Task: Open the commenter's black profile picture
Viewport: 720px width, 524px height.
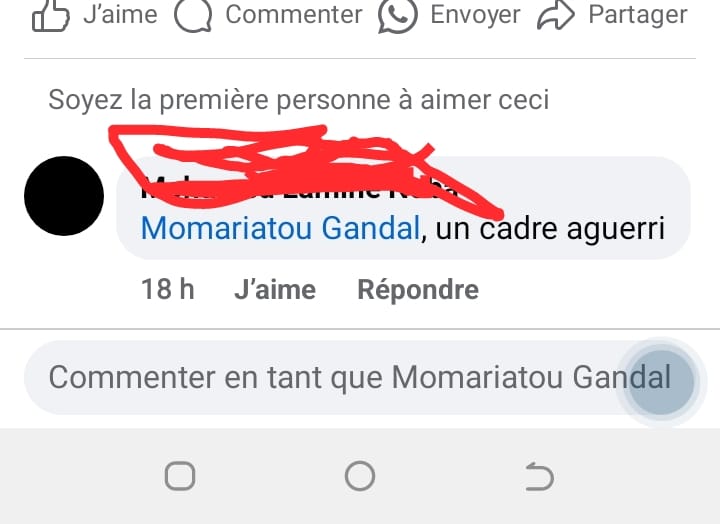Action: point(63,195)
